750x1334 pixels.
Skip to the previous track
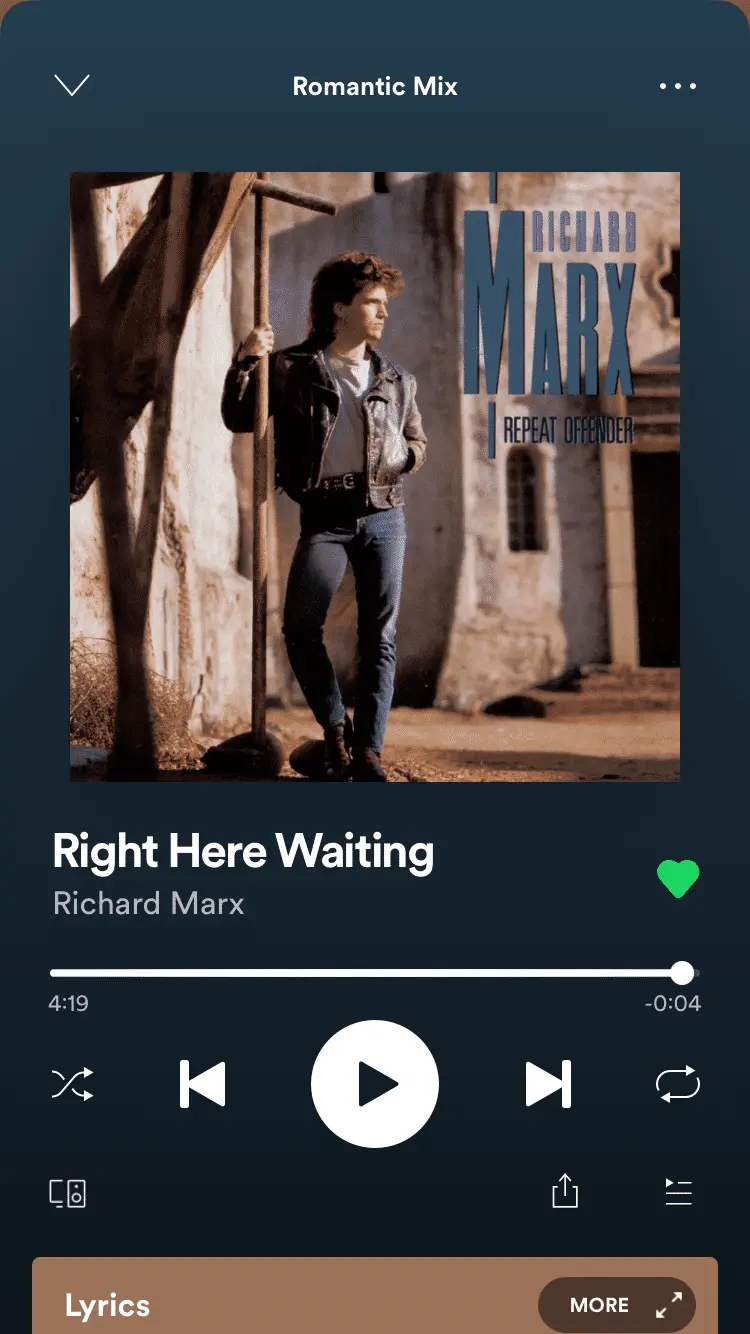pyautogui.click(x=203, y=1084)
